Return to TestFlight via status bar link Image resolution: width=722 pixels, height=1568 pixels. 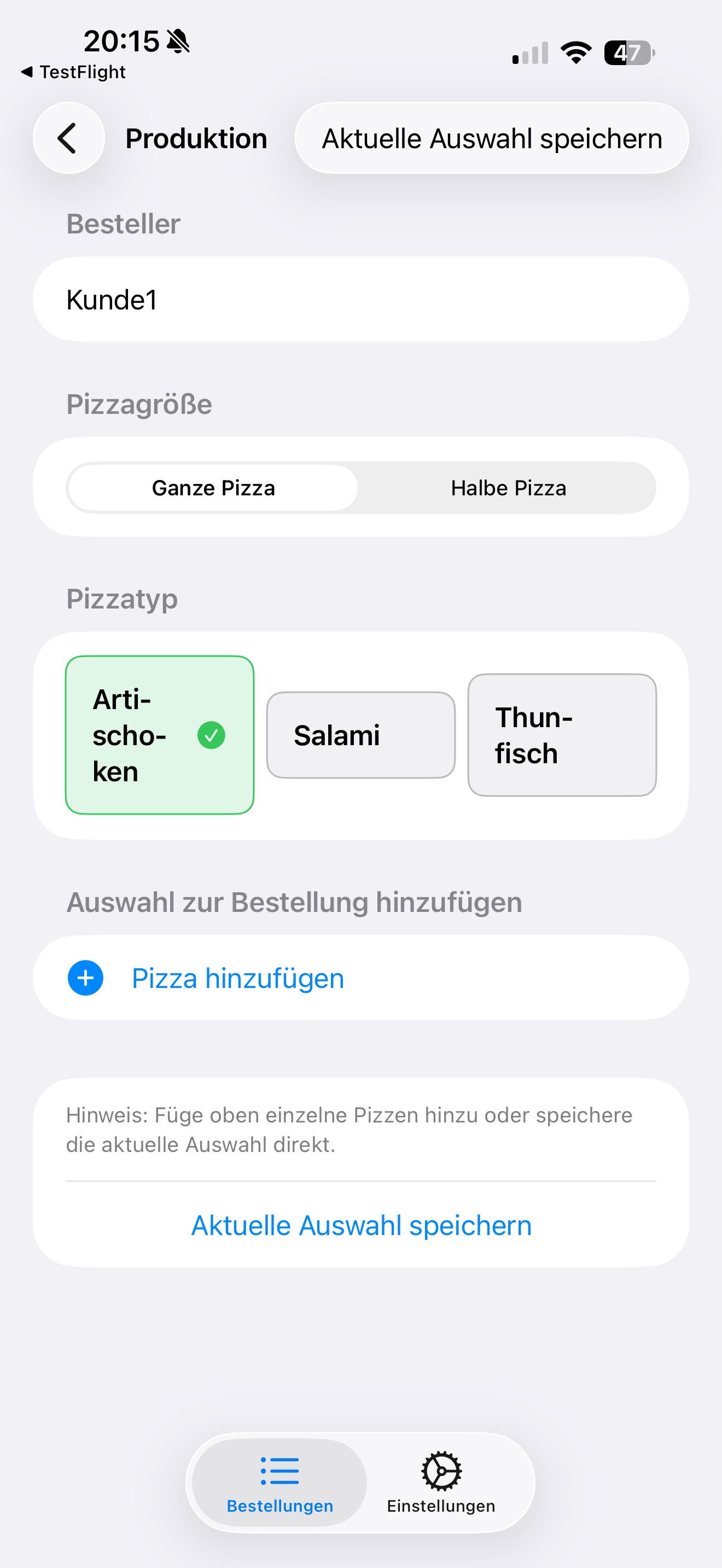[73, 71]
